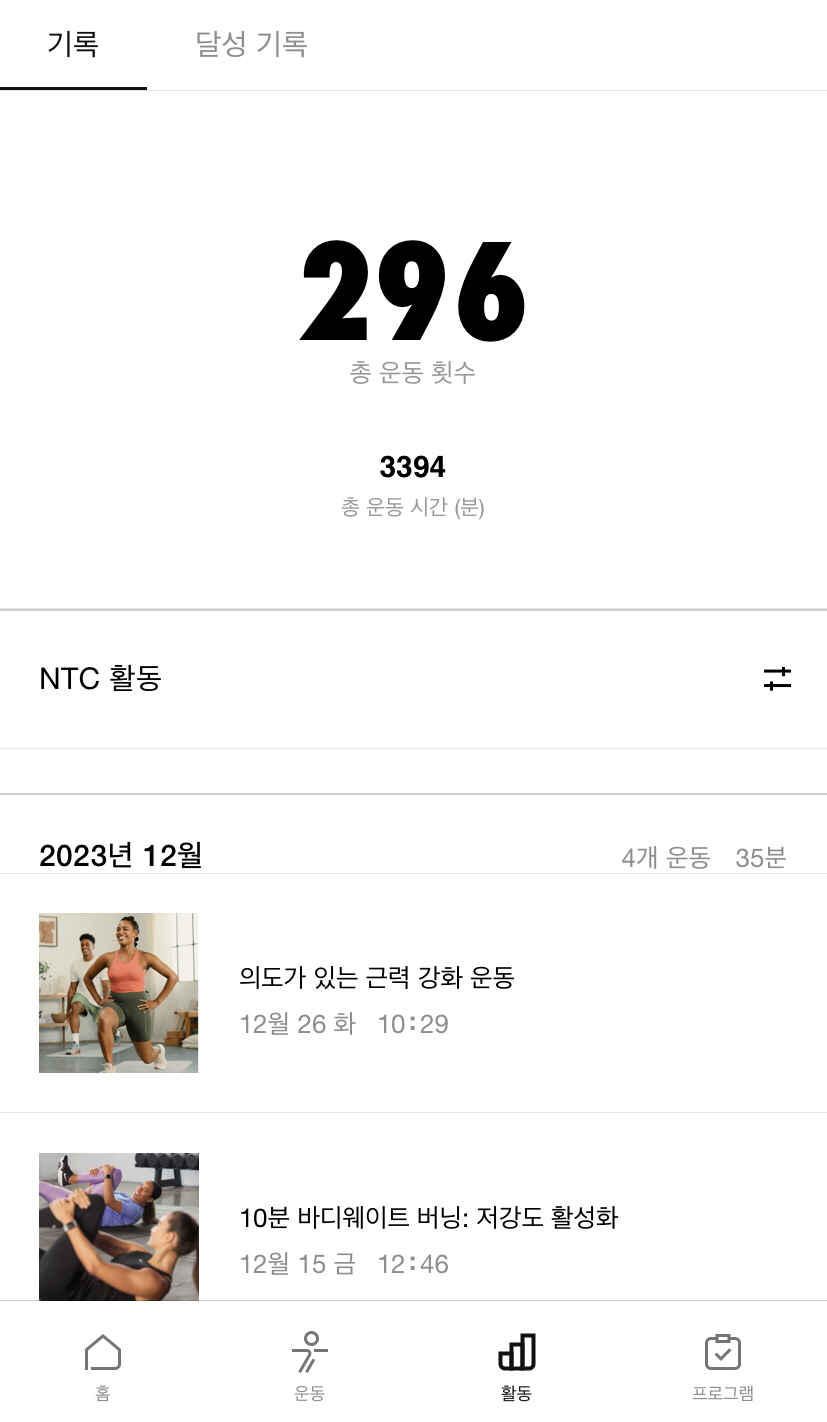The image size is (827, 1422).
Task: Tap the strength workout thumbnail image
Action: (x=118, y=992)
